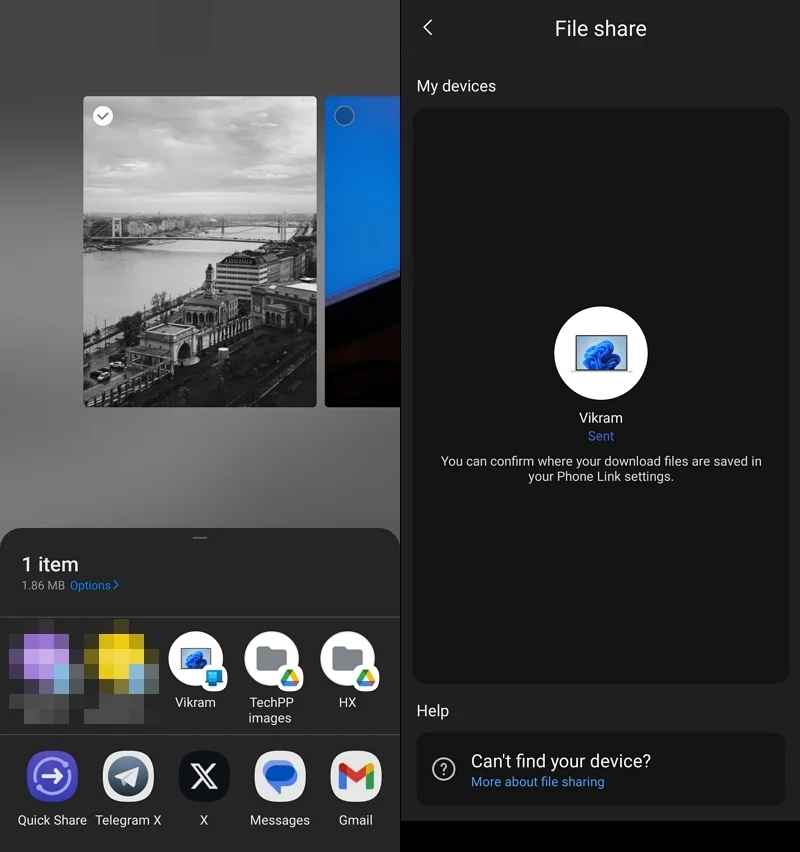Select the blue photo's empty checkbox
The height and width of the screenshot is (852, 800).
coord(344,116)
